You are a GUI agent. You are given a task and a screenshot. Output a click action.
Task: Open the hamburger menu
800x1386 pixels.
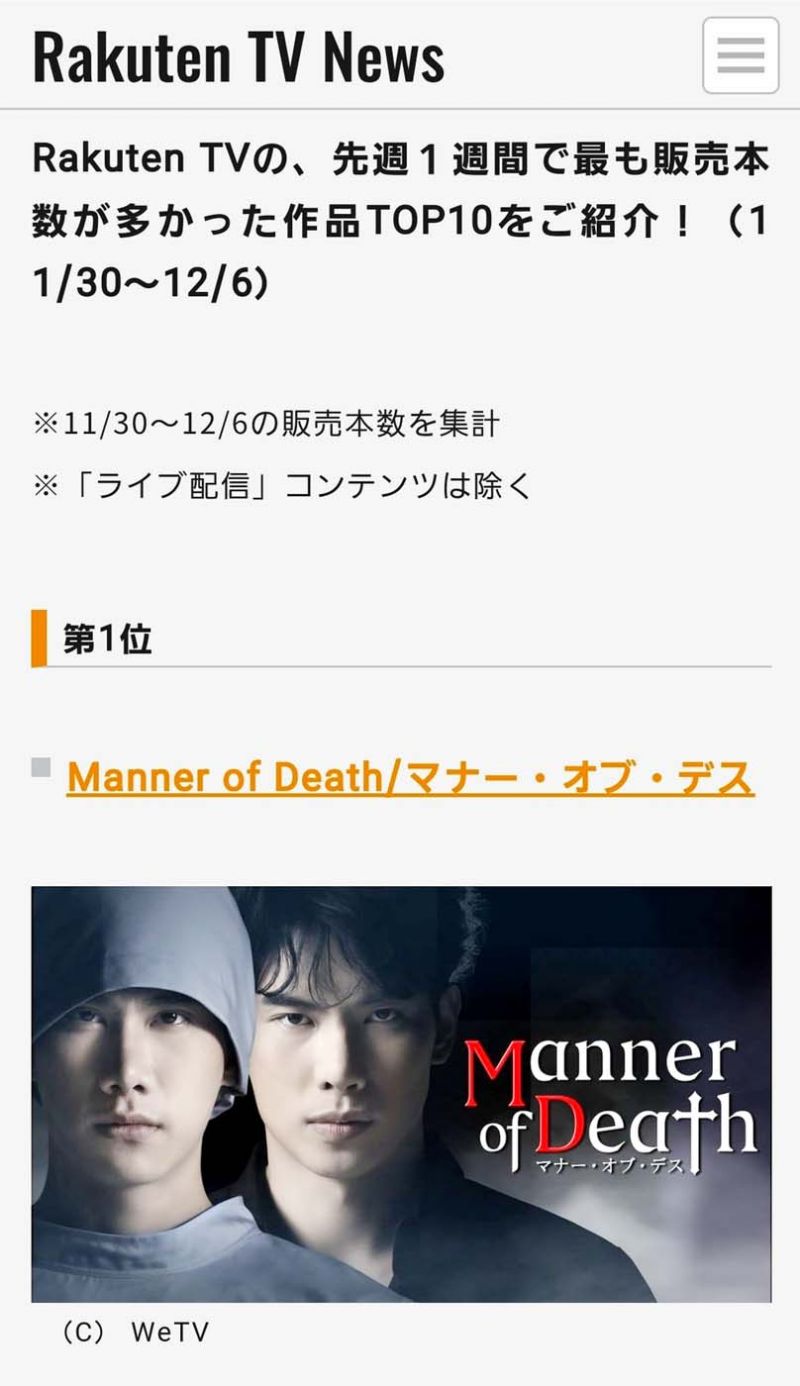click(740, 55)
